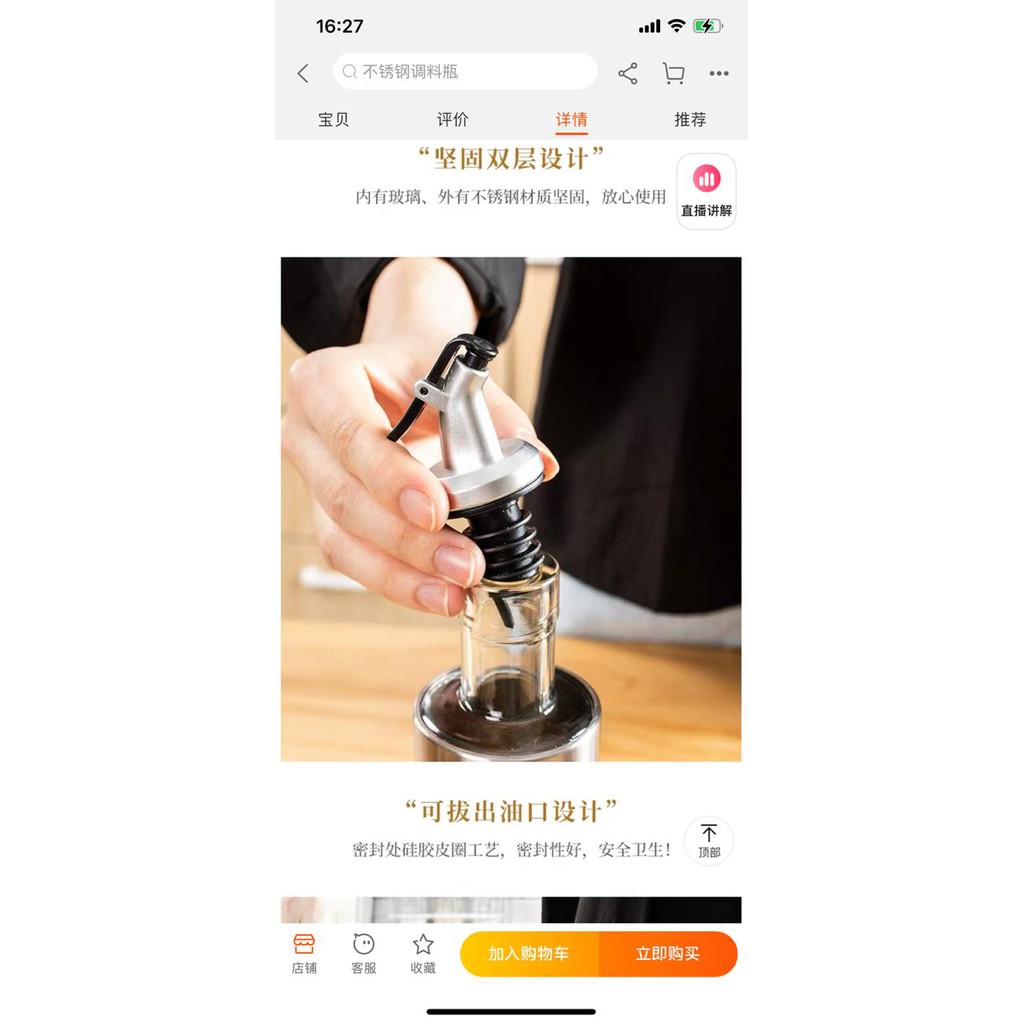Tap 加入购物车 to add to cart
The height and width of the screenshot is (1024, 1024).
(529, 954)
